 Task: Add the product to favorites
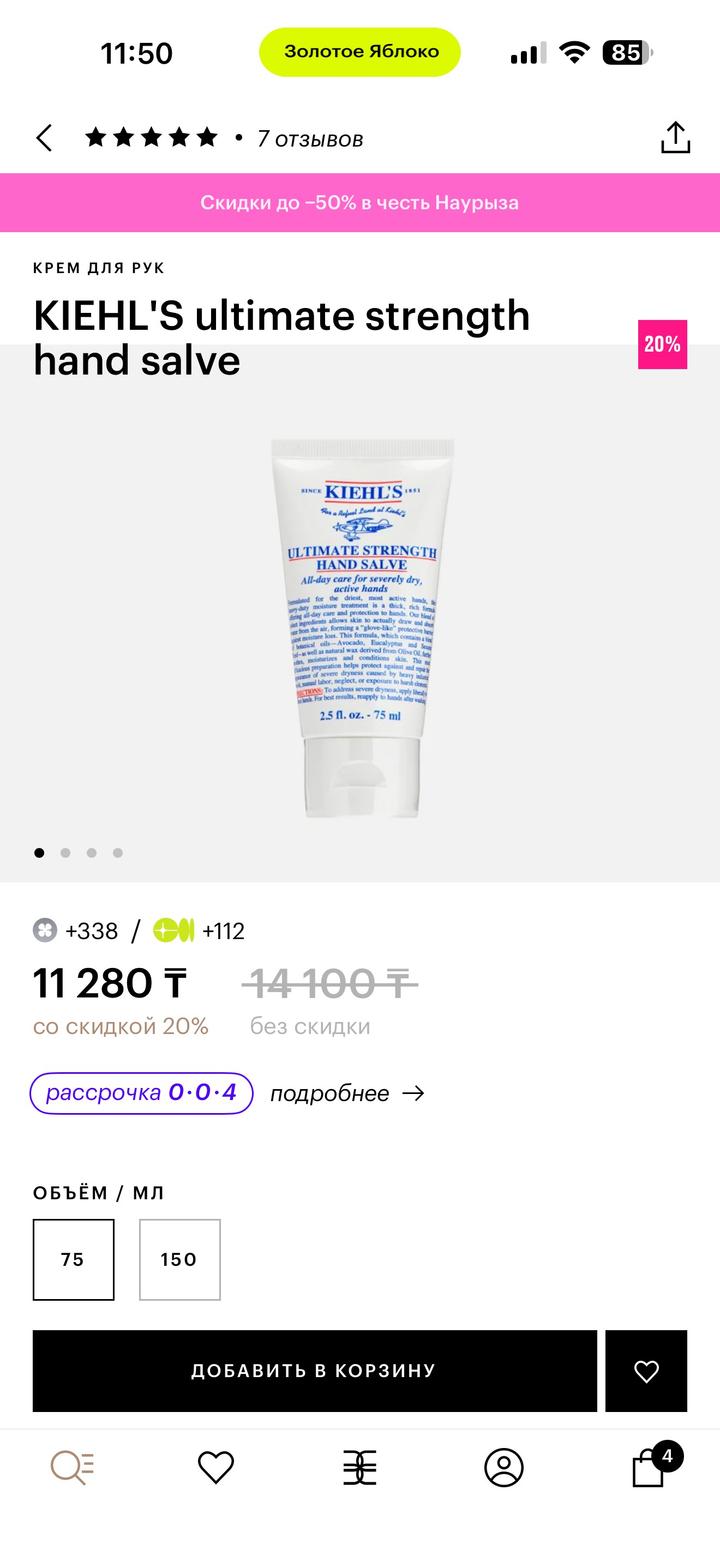[x=646, y=1371]
